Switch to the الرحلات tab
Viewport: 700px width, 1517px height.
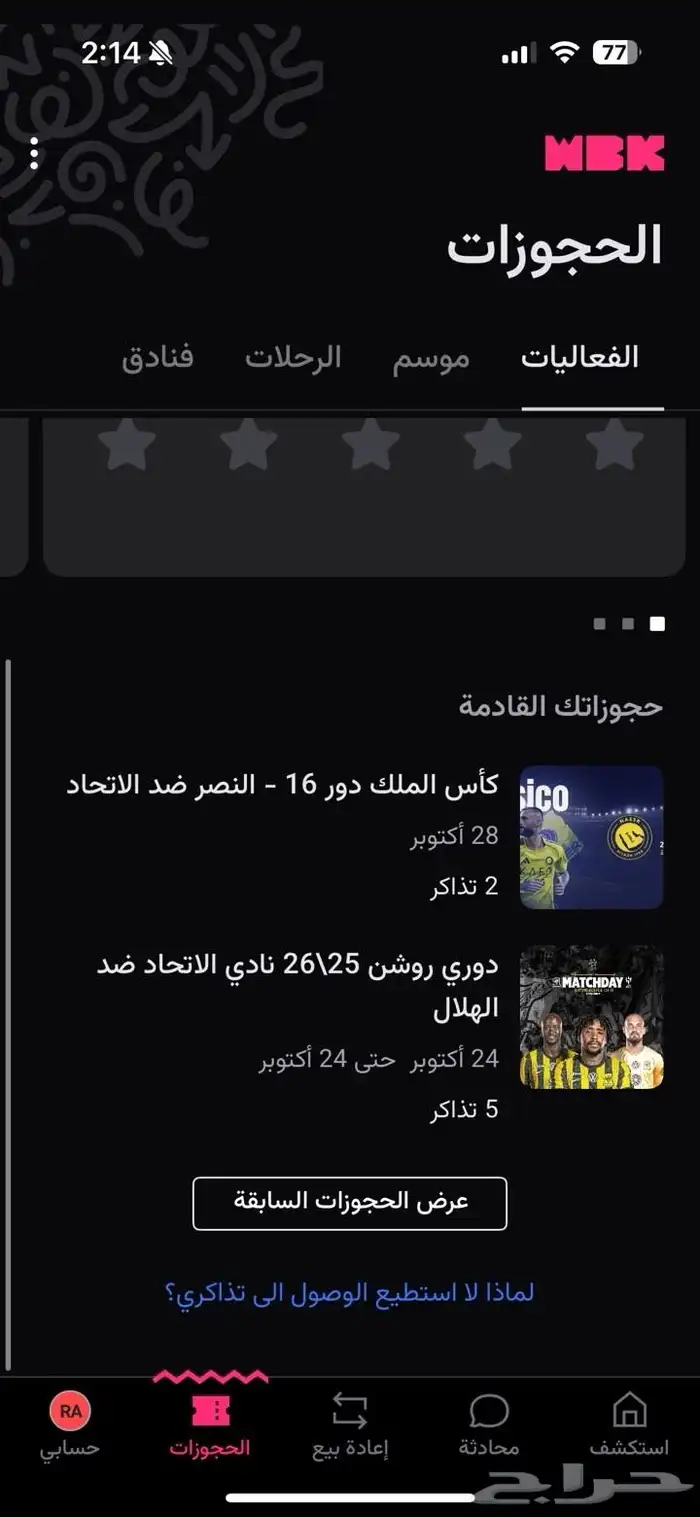click(293, 358)
